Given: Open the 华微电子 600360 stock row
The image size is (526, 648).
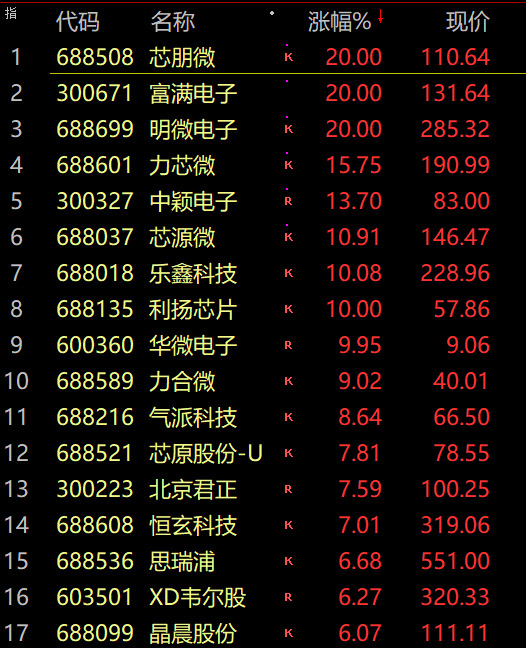Looking at the screenshot, I should point(263,345).
